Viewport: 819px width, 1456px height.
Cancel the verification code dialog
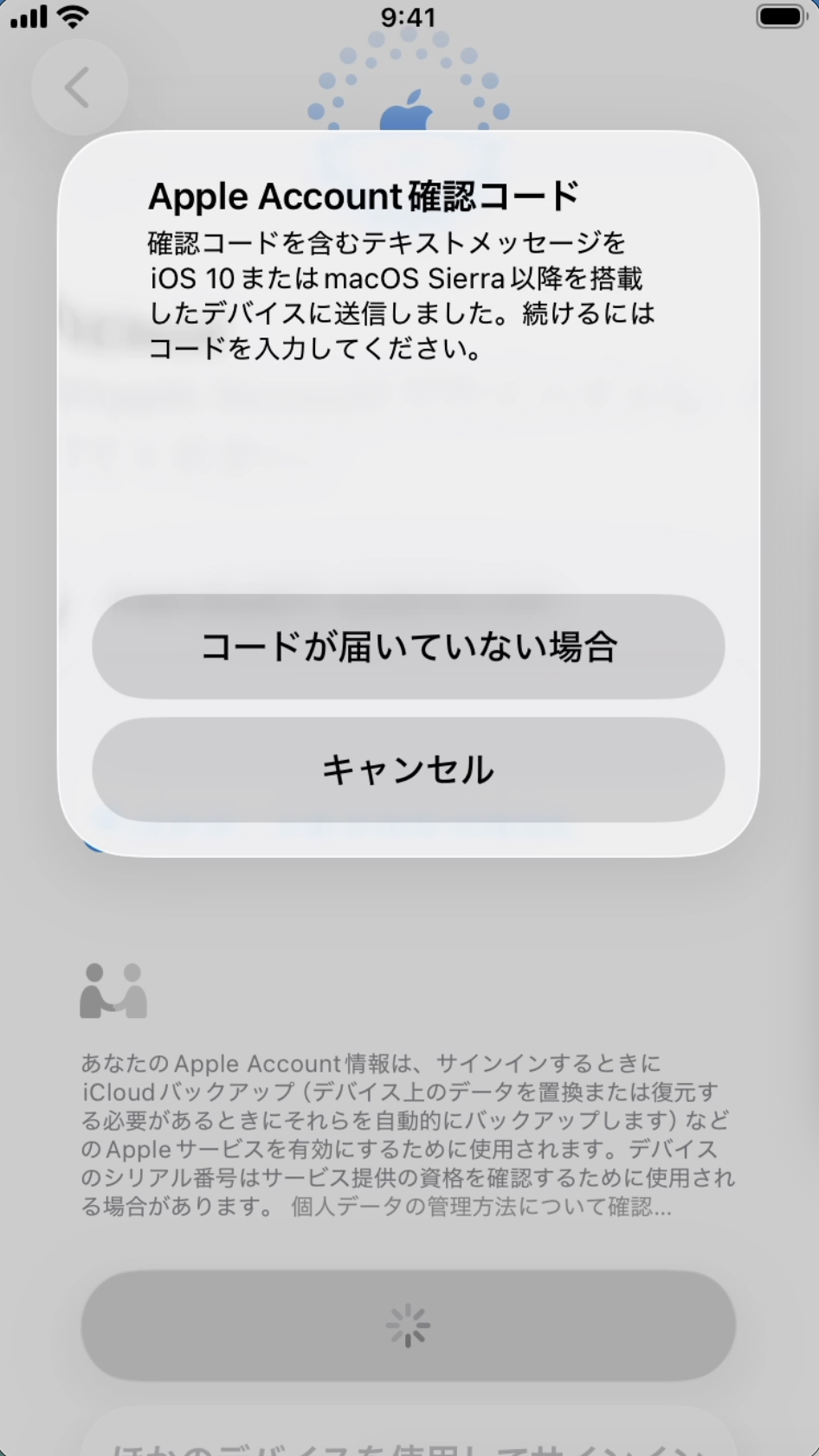pos(409,770)
